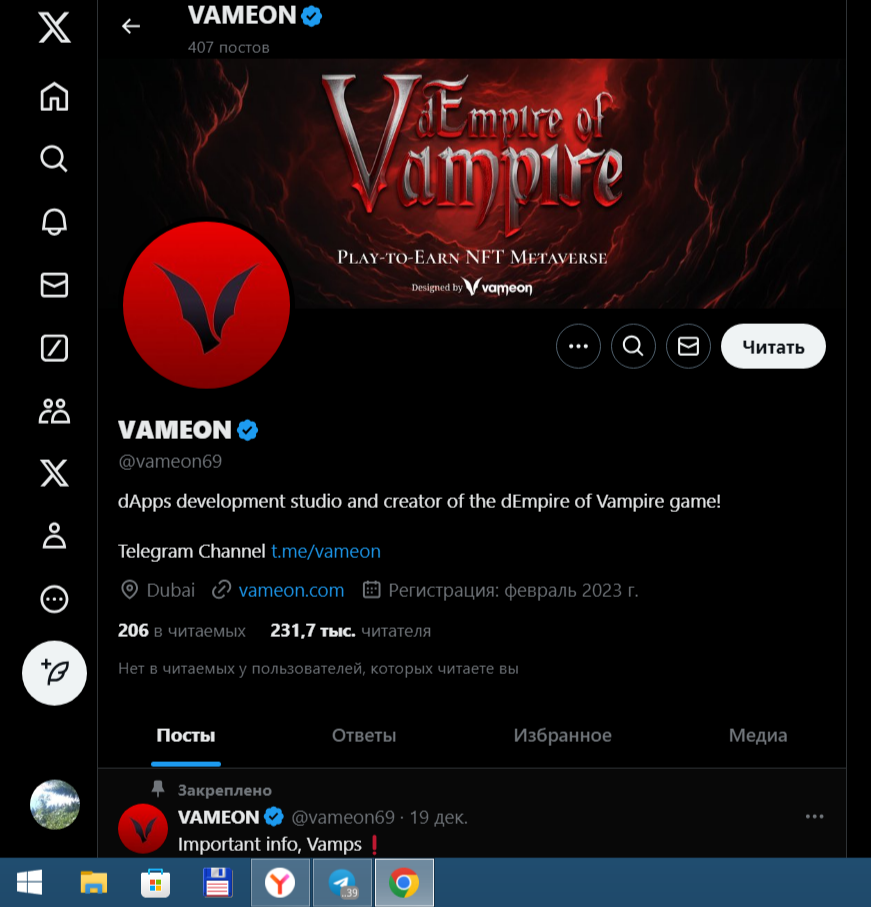871x907 pixels.
Task: Open the X home feed
Action: pyautogui.click(x=54, y=96)
